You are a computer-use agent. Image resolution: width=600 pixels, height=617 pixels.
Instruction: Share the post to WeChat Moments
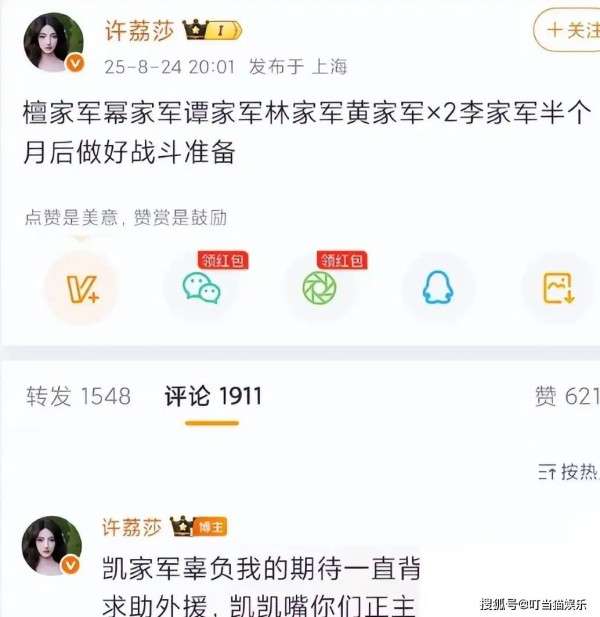tap(320, 288)
